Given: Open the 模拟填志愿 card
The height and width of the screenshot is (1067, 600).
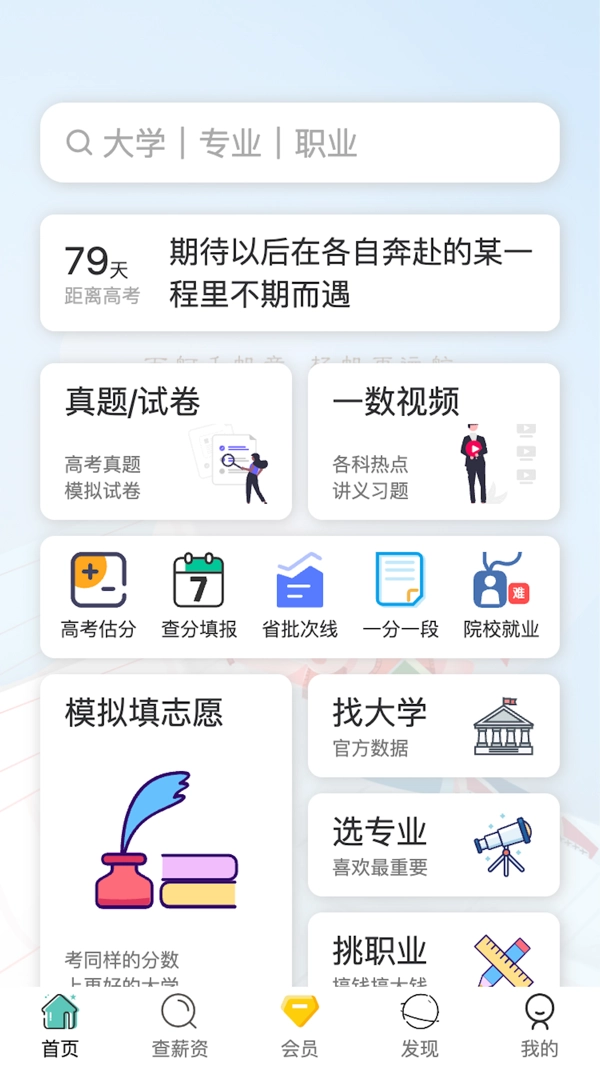Looking at the screenshot, I should (x=166, y=830).
